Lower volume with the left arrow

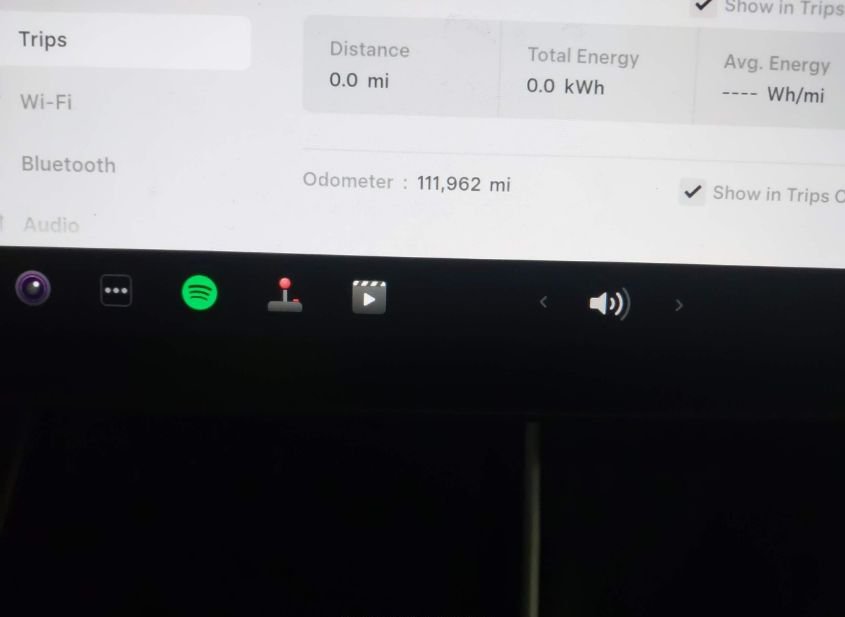pyautogui.click(x=543, y=301)
